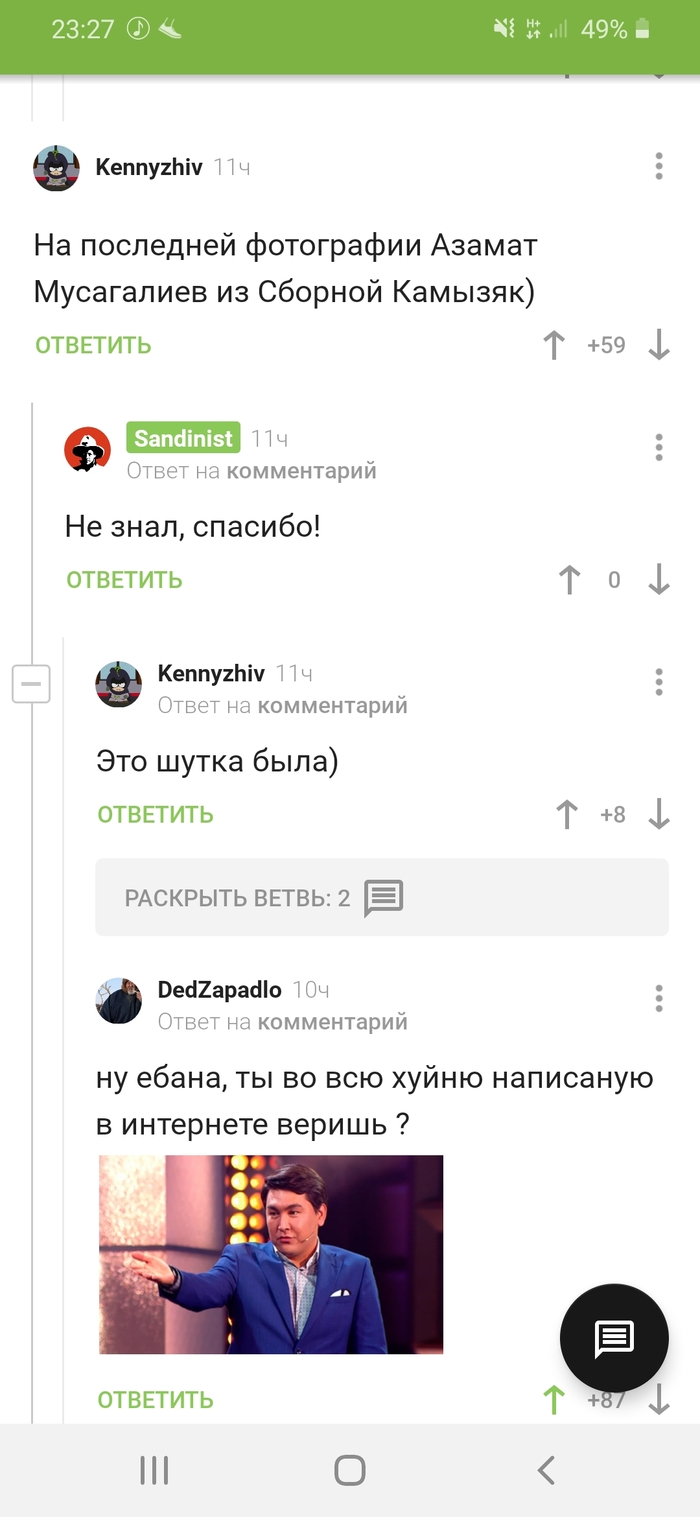
Task: Reply to the Азамат Мусагалиев comment
Action: click(93, 346)
